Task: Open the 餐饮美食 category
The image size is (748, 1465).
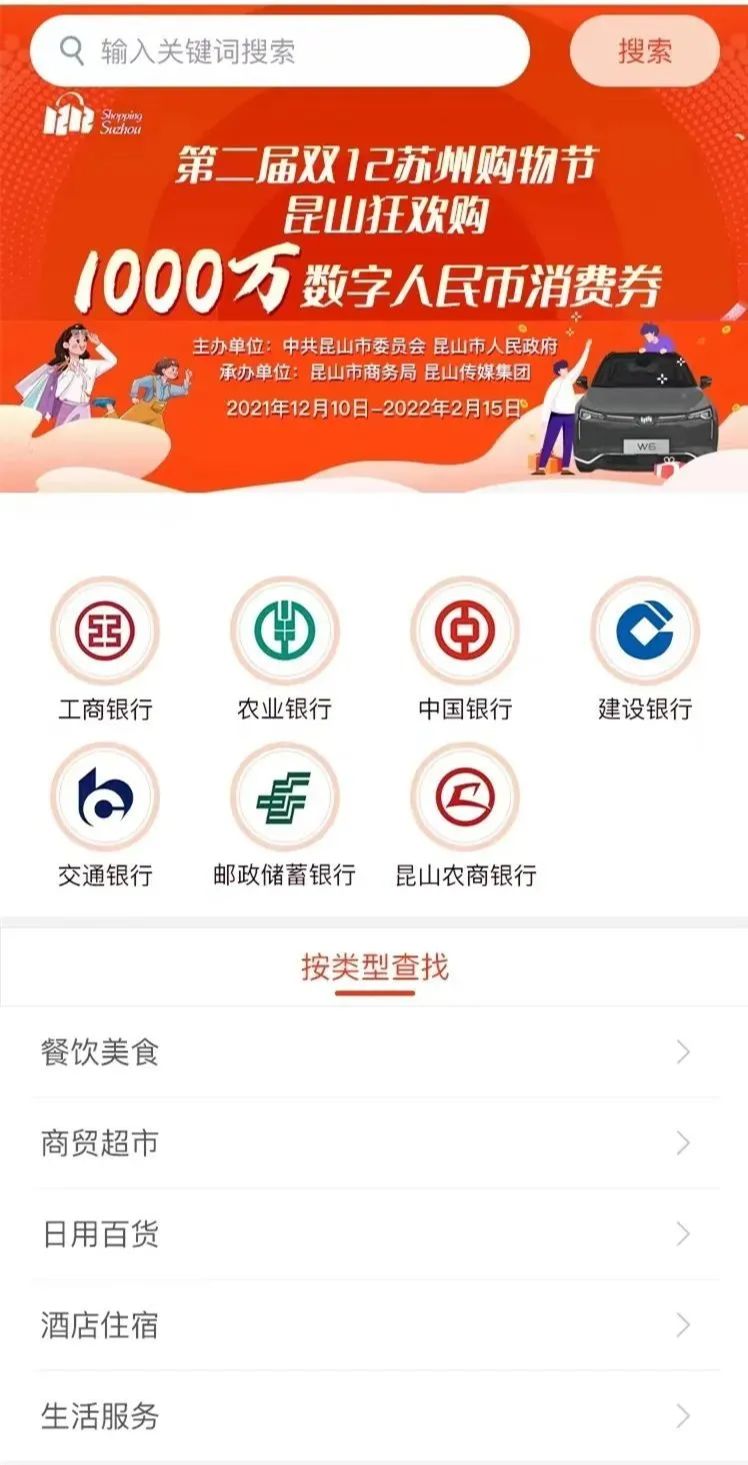Action: pos(374,1052)
